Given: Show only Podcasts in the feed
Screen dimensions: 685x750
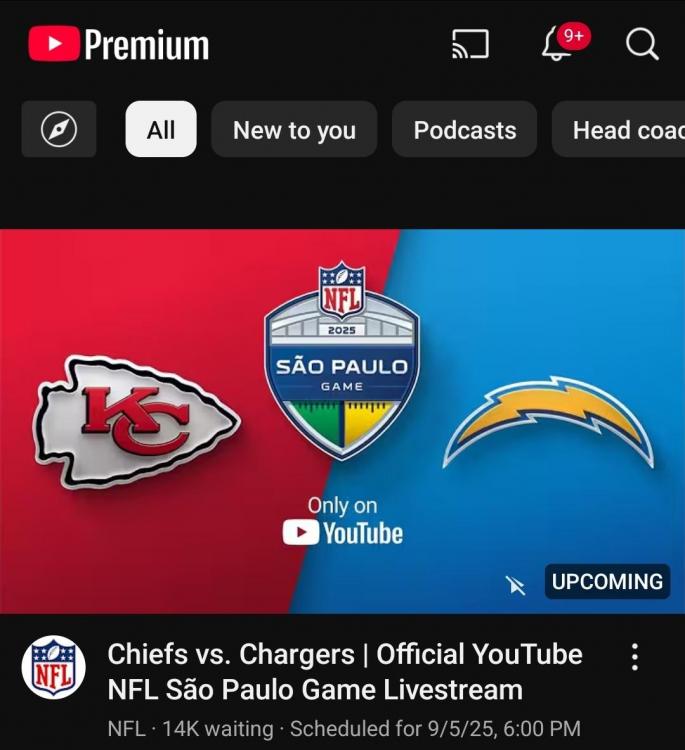Looking at the screenshot, I should point(465,130).
